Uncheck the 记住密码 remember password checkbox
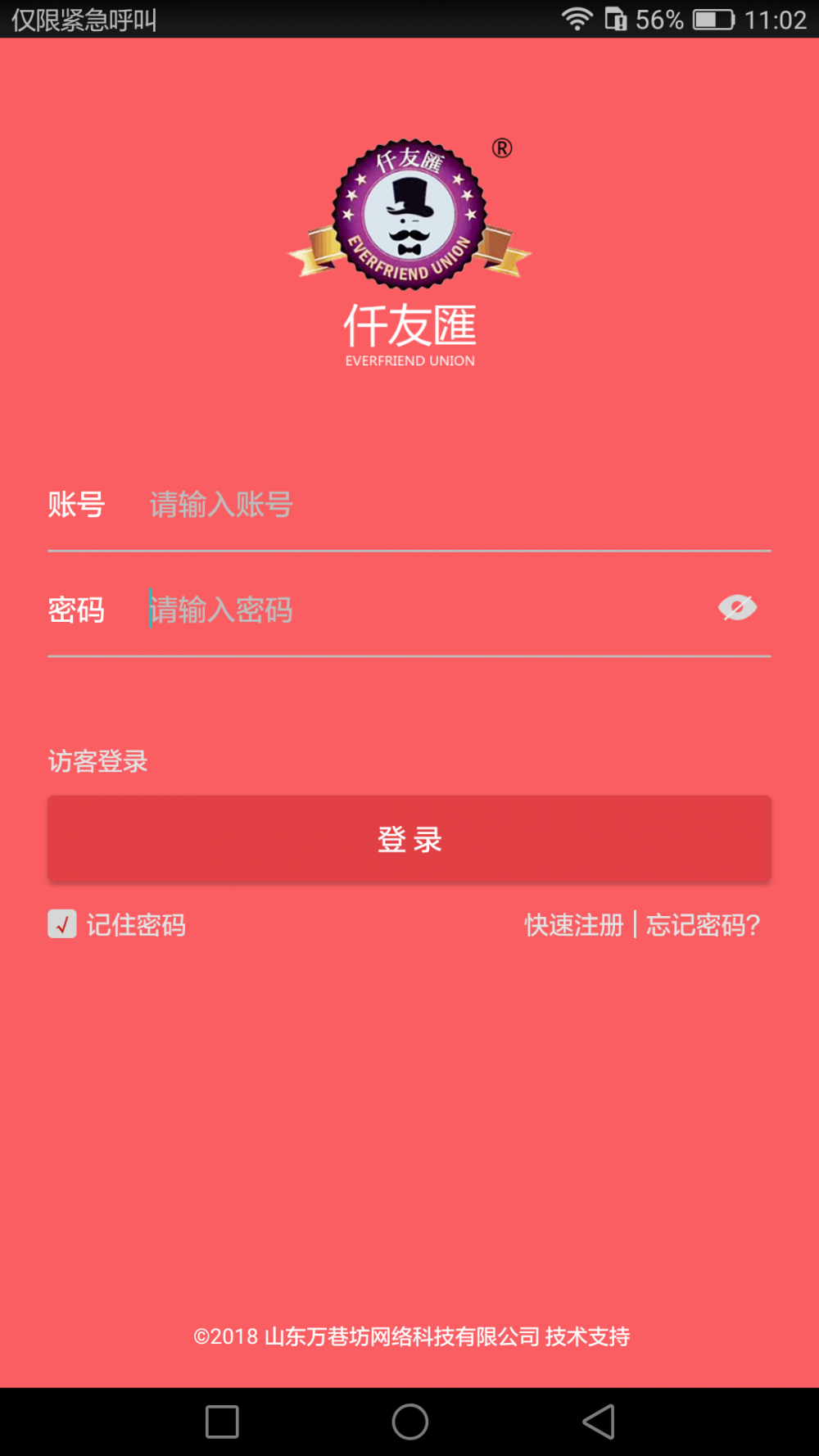This screenshot has width=819, height=1456. [x=62, y=924]
